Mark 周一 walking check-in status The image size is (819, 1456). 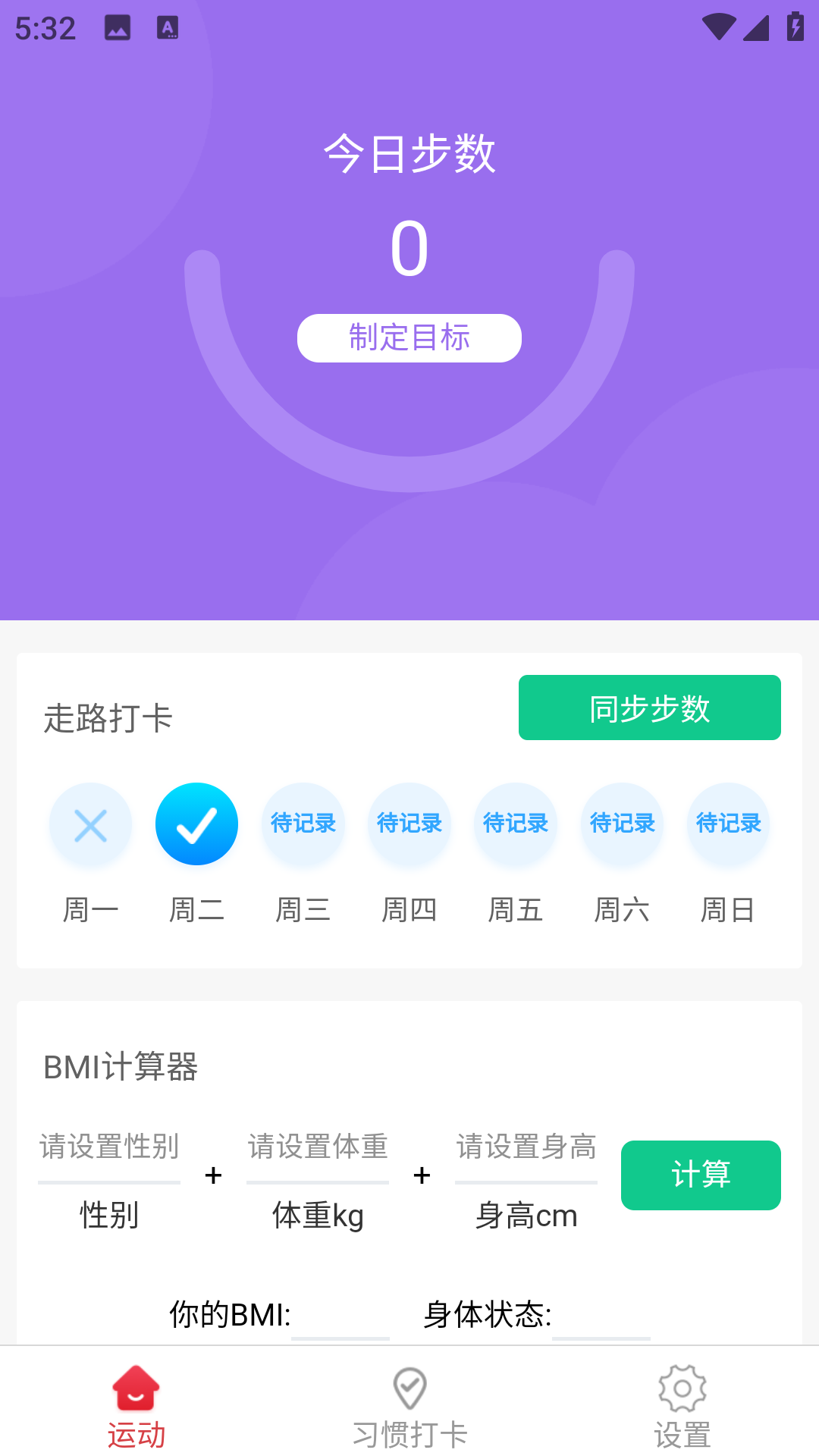90,824
